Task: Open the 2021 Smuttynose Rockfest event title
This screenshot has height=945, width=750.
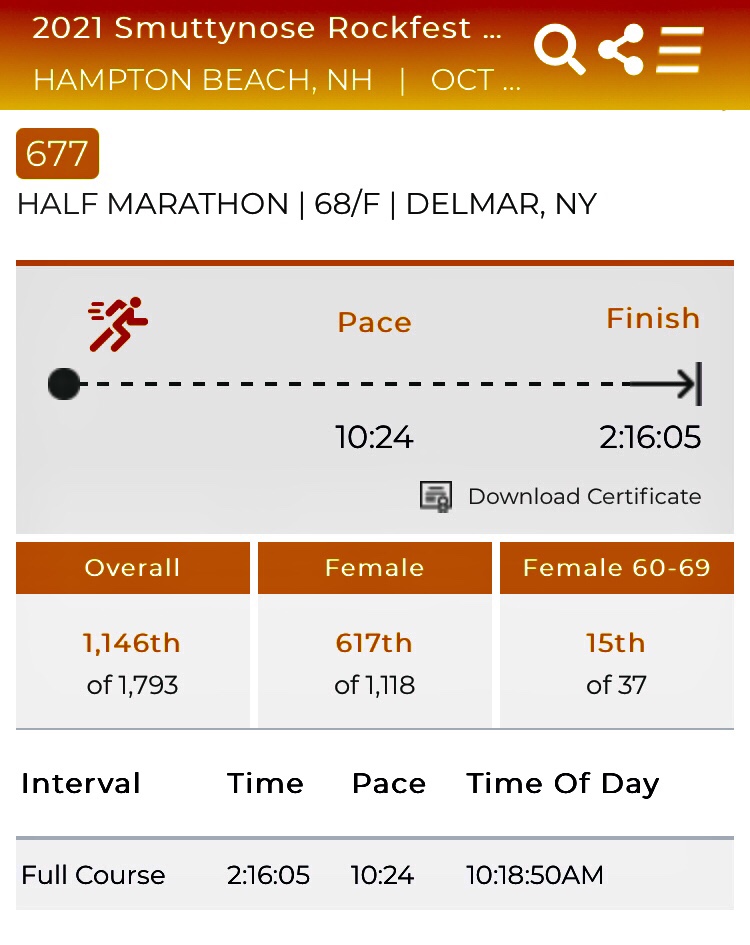Action: [267, 28]
